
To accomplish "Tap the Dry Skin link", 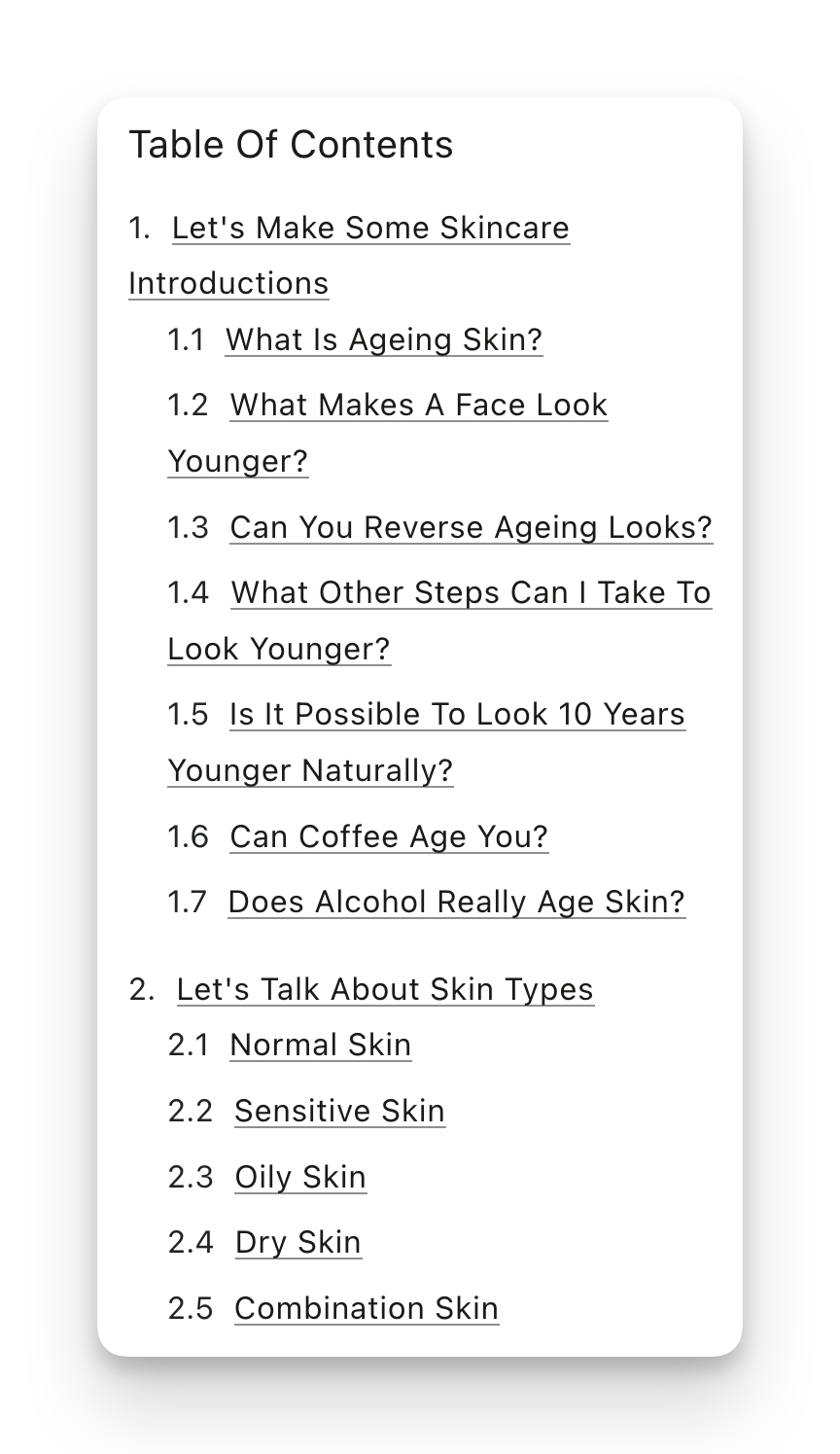I will [298, 1243].
